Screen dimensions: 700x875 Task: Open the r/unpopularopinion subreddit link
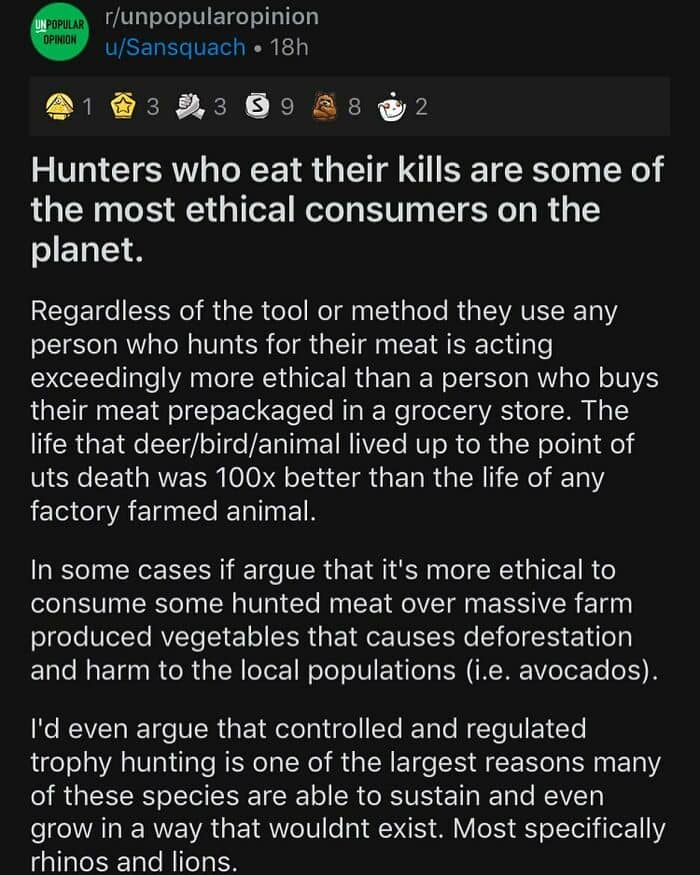pos(212,17)
